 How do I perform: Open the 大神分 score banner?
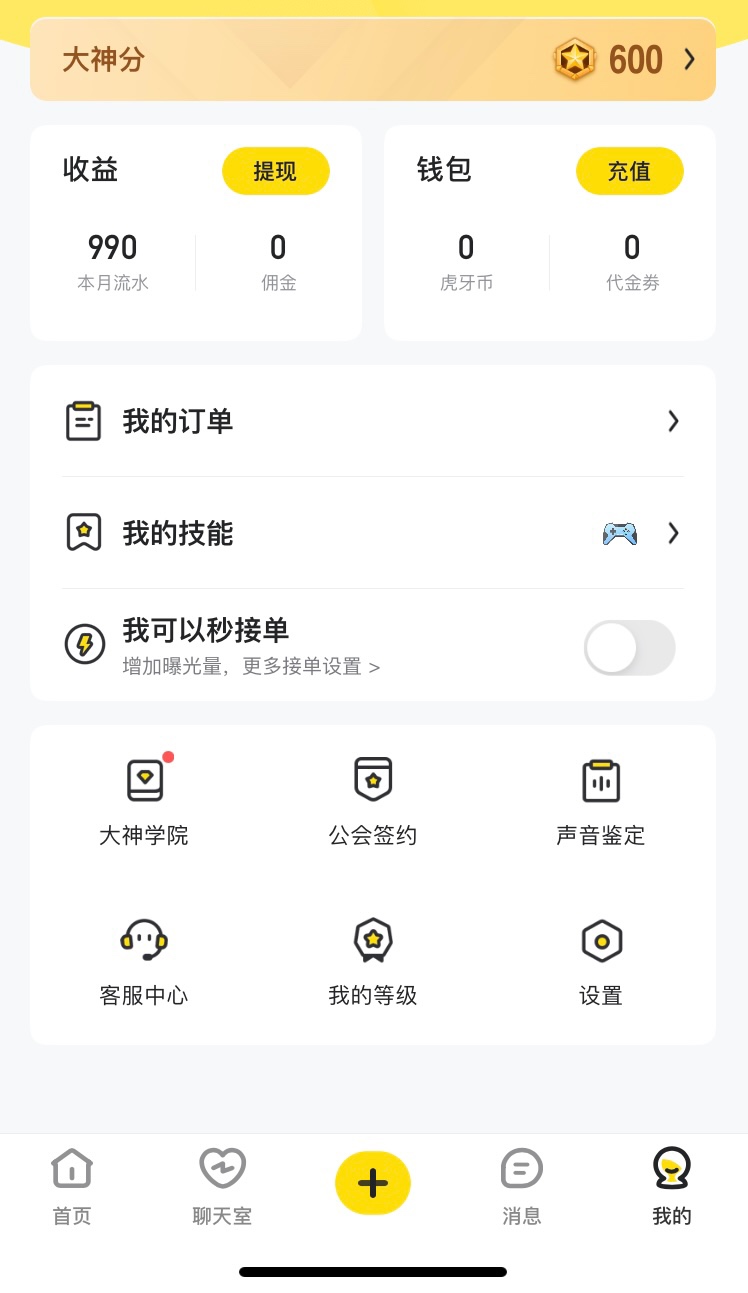[x=373, y=60]
